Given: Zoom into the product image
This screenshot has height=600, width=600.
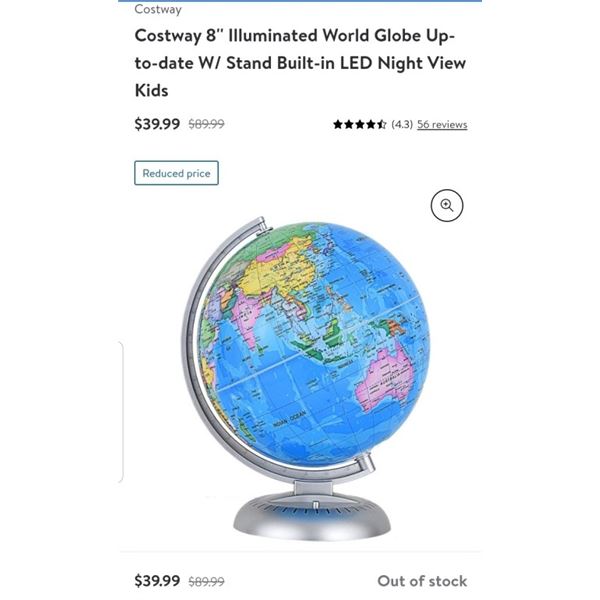Looking at the screenshot, I should [x=447, y=206].
